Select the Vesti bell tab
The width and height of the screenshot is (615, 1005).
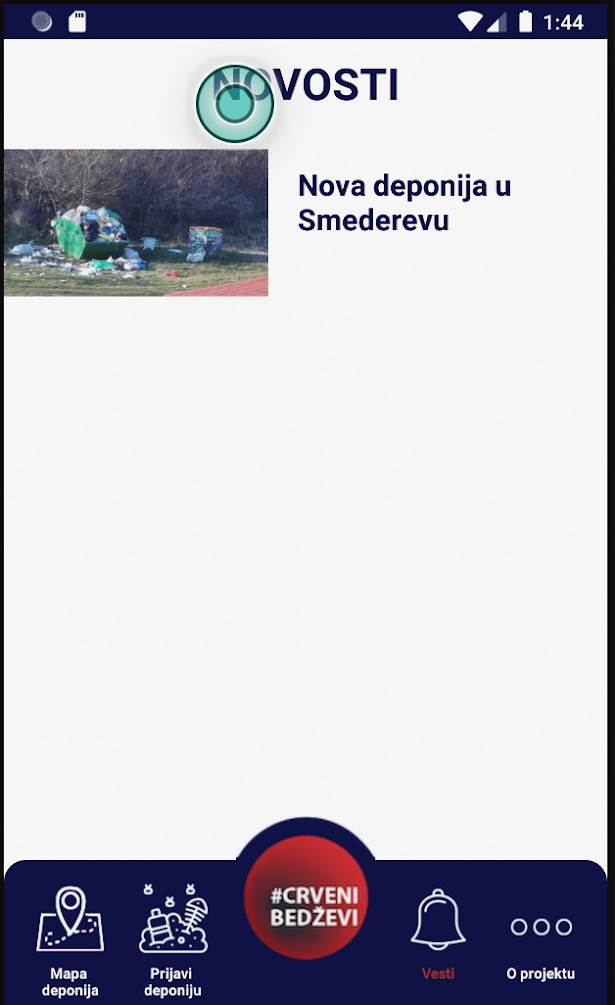[x=438, y=935]
